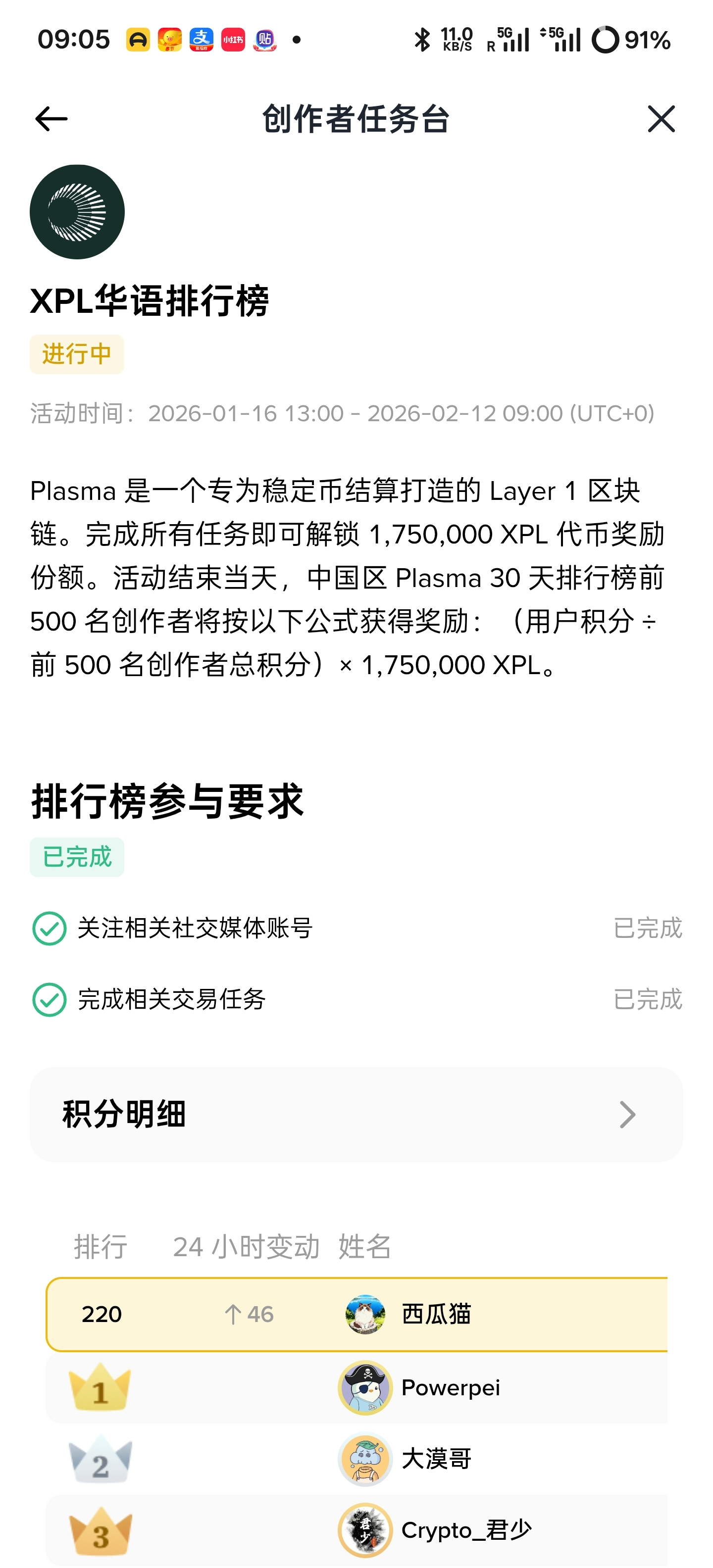Close the 创作者任务台 page

point(661,119)
